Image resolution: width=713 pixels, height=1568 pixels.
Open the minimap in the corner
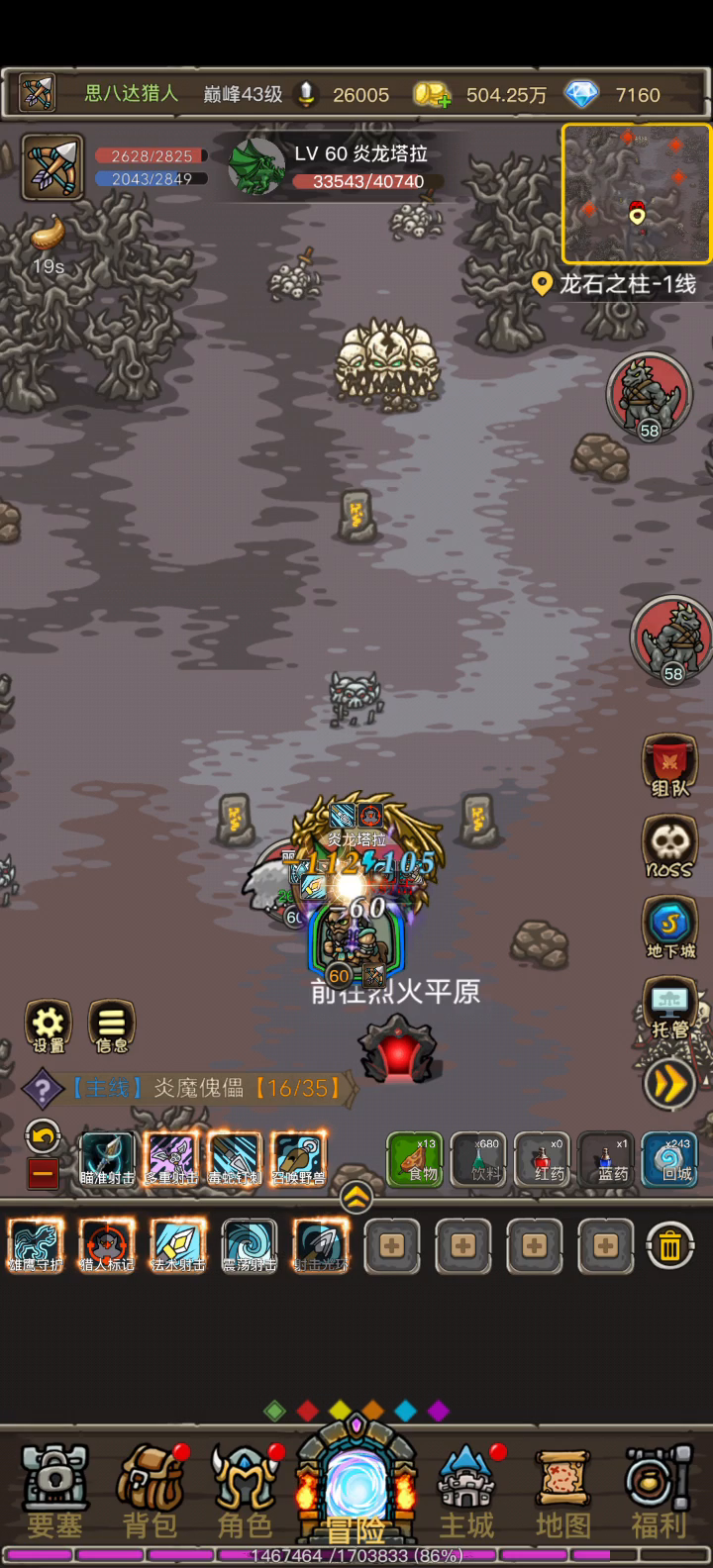click(x=636, y=194)
